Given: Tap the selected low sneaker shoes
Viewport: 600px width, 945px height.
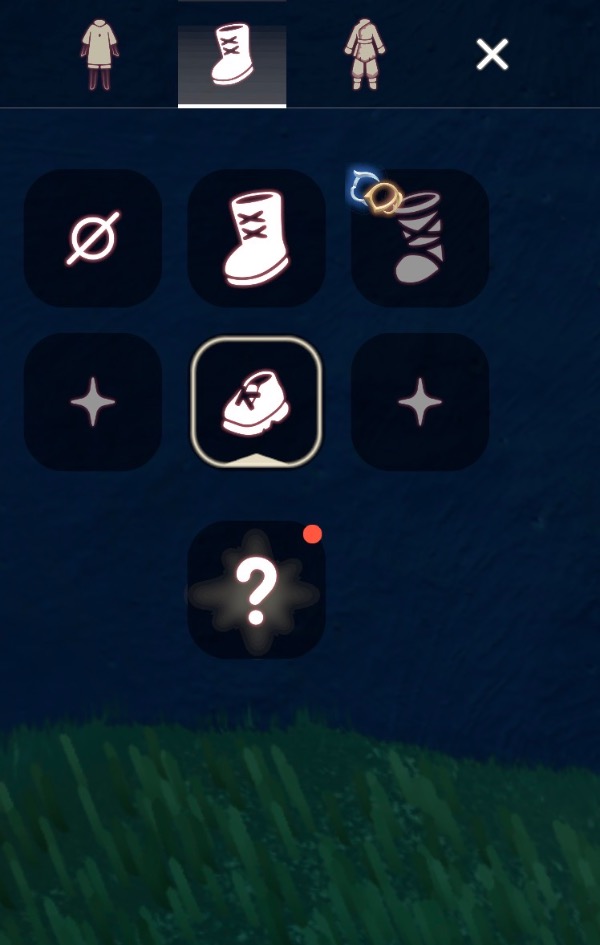Looking at the screenshot, I should [256, 402].
